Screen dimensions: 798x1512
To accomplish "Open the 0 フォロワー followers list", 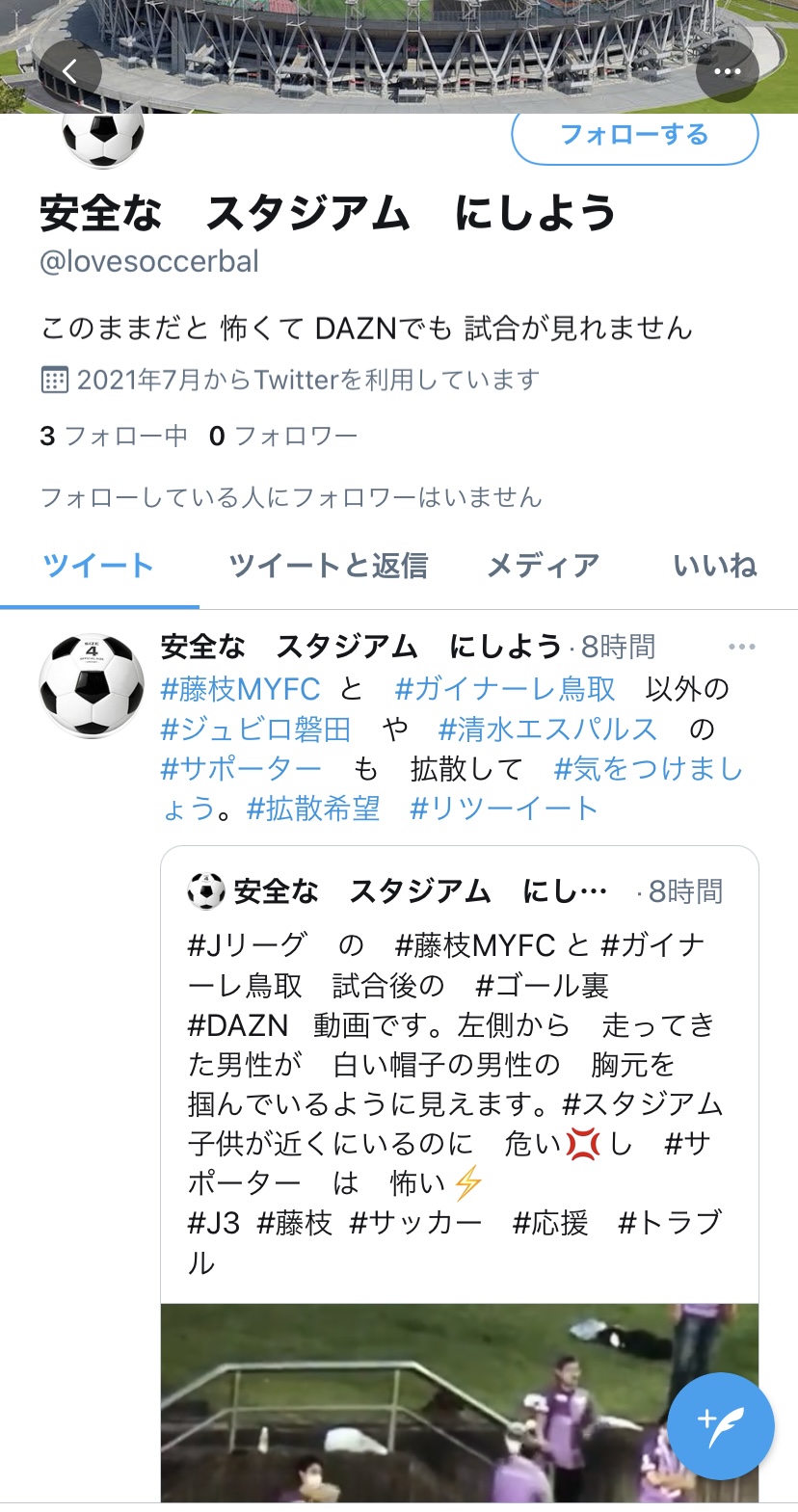I will tap(282, 437).
